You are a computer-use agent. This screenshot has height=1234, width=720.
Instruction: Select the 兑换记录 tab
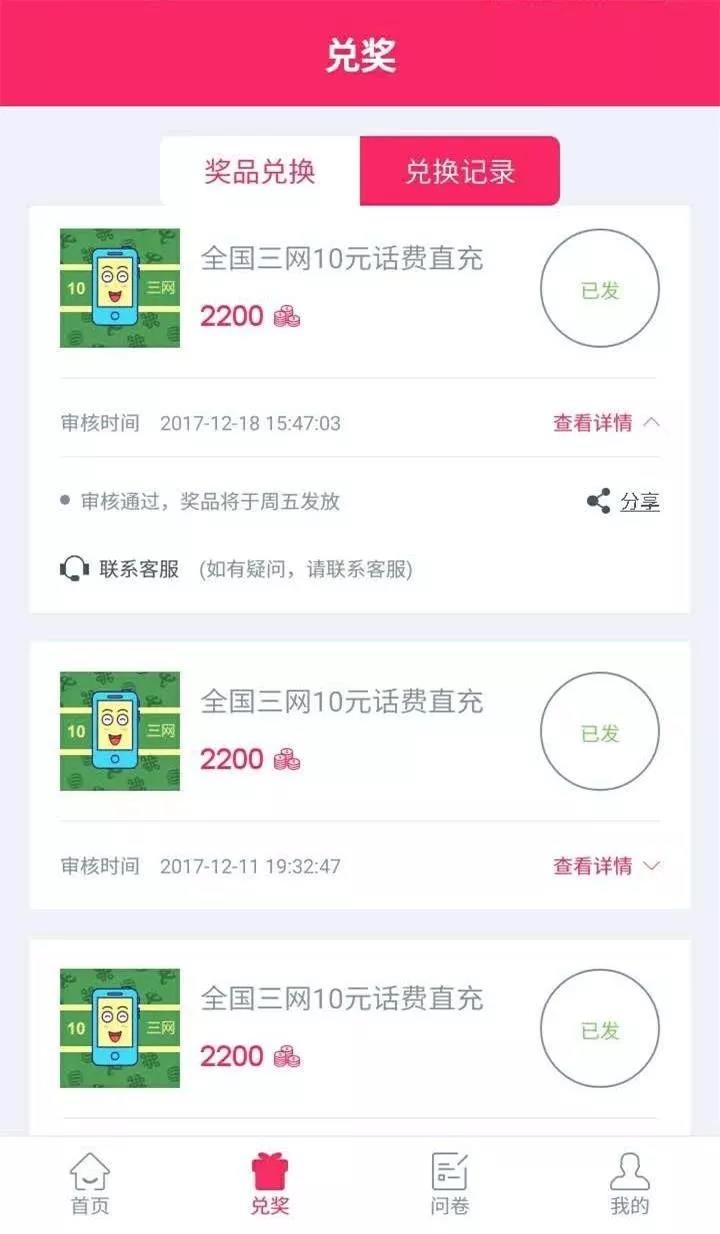[459, 171]
